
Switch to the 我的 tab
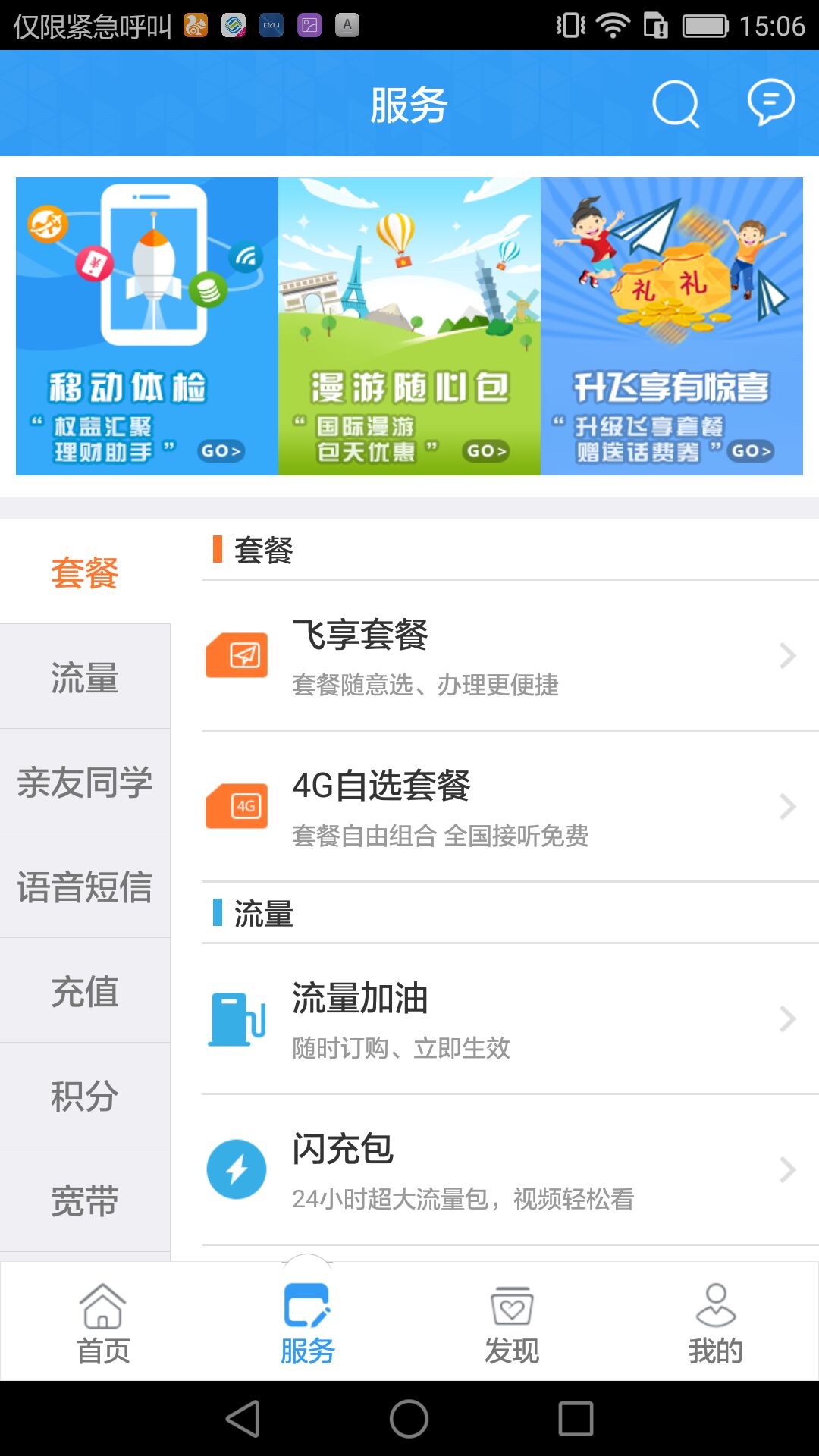coord(716,1323)
